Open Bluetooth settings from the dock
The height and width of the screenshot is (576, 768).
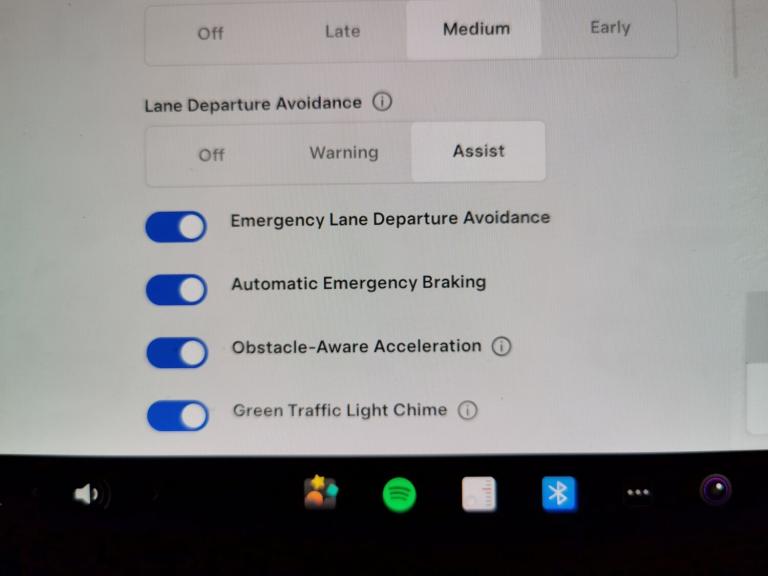pos(559,493)
